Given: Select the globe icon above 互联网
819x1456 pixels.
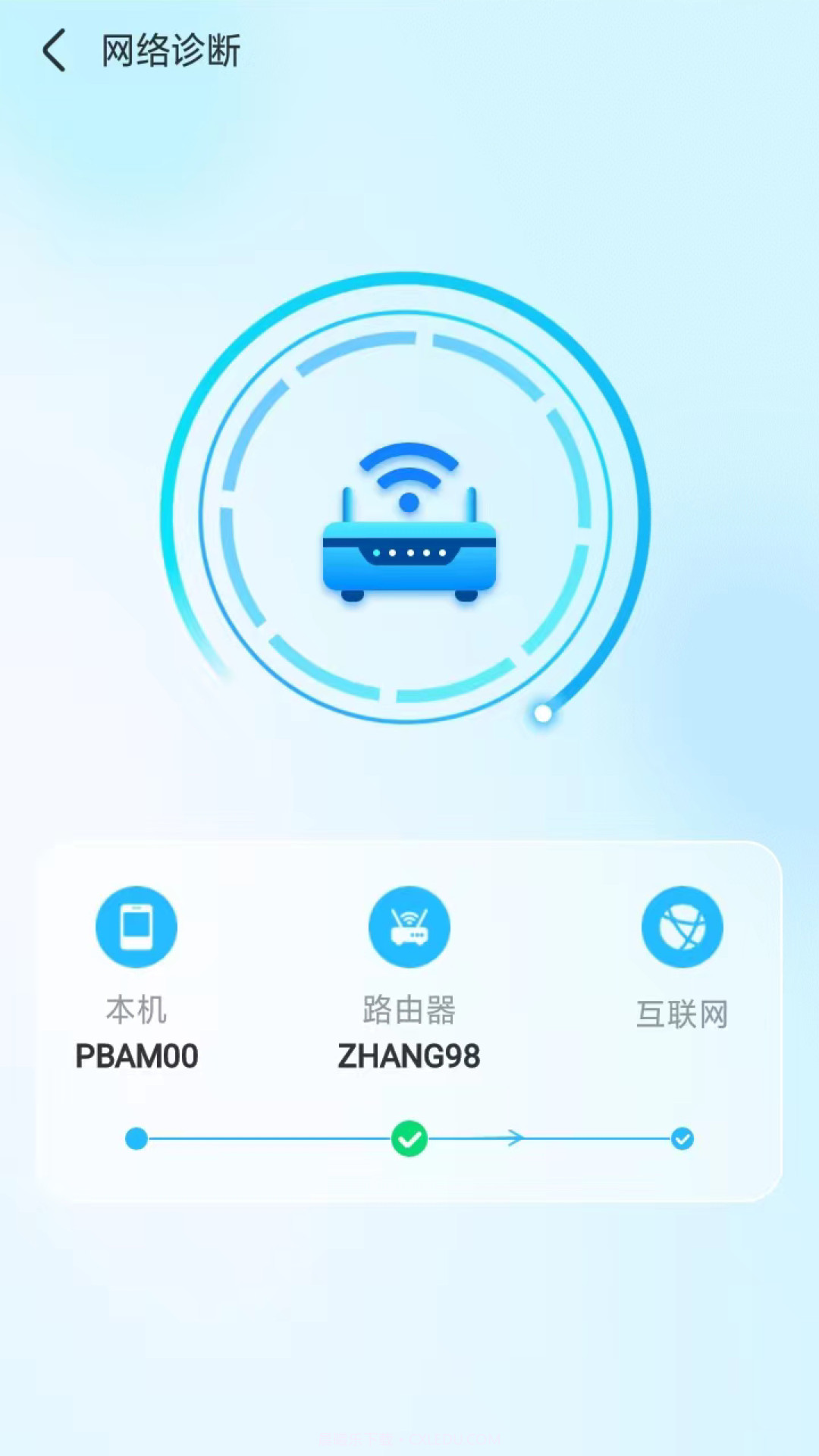Looking at the screenshot, I should tap(682, 927).
